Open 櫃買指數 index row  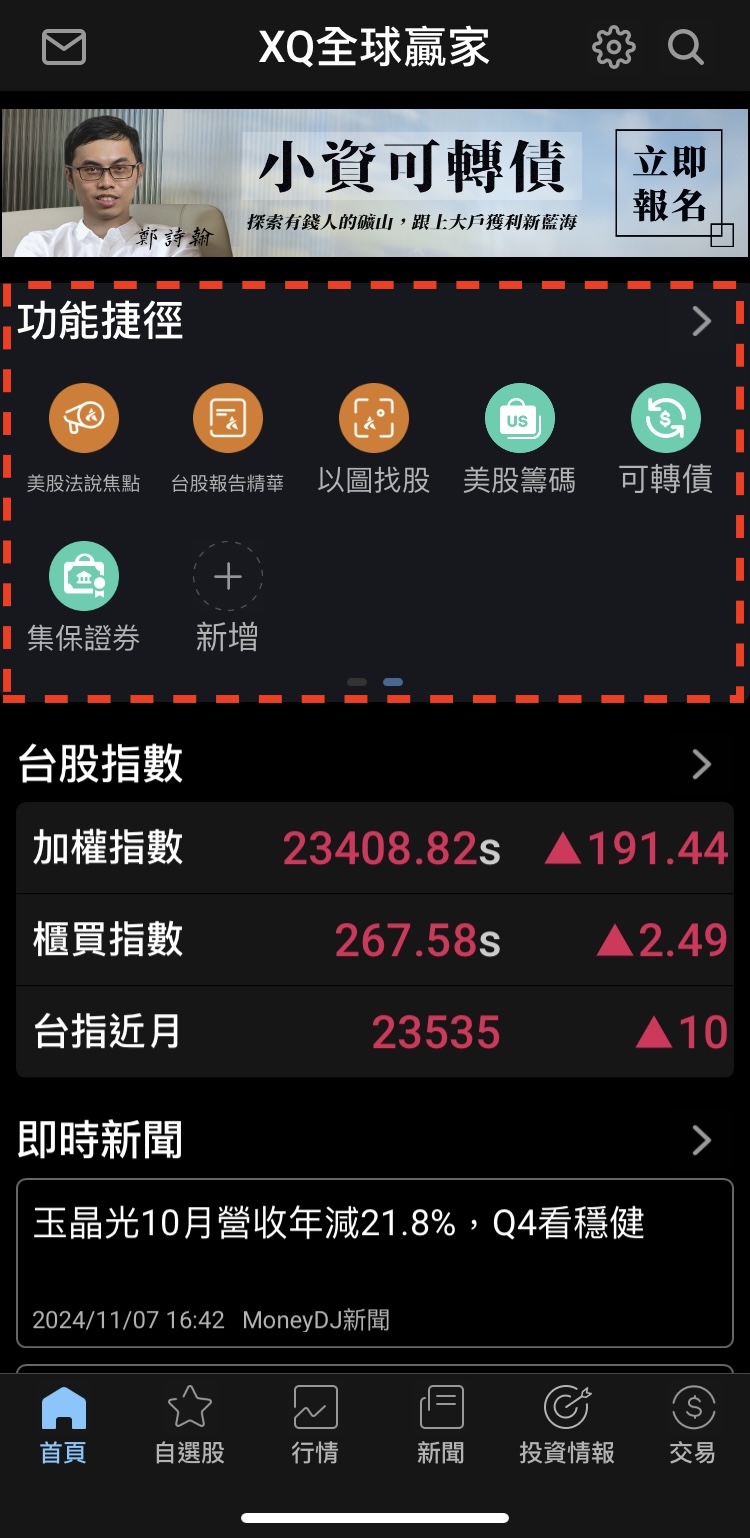point(375,940)
